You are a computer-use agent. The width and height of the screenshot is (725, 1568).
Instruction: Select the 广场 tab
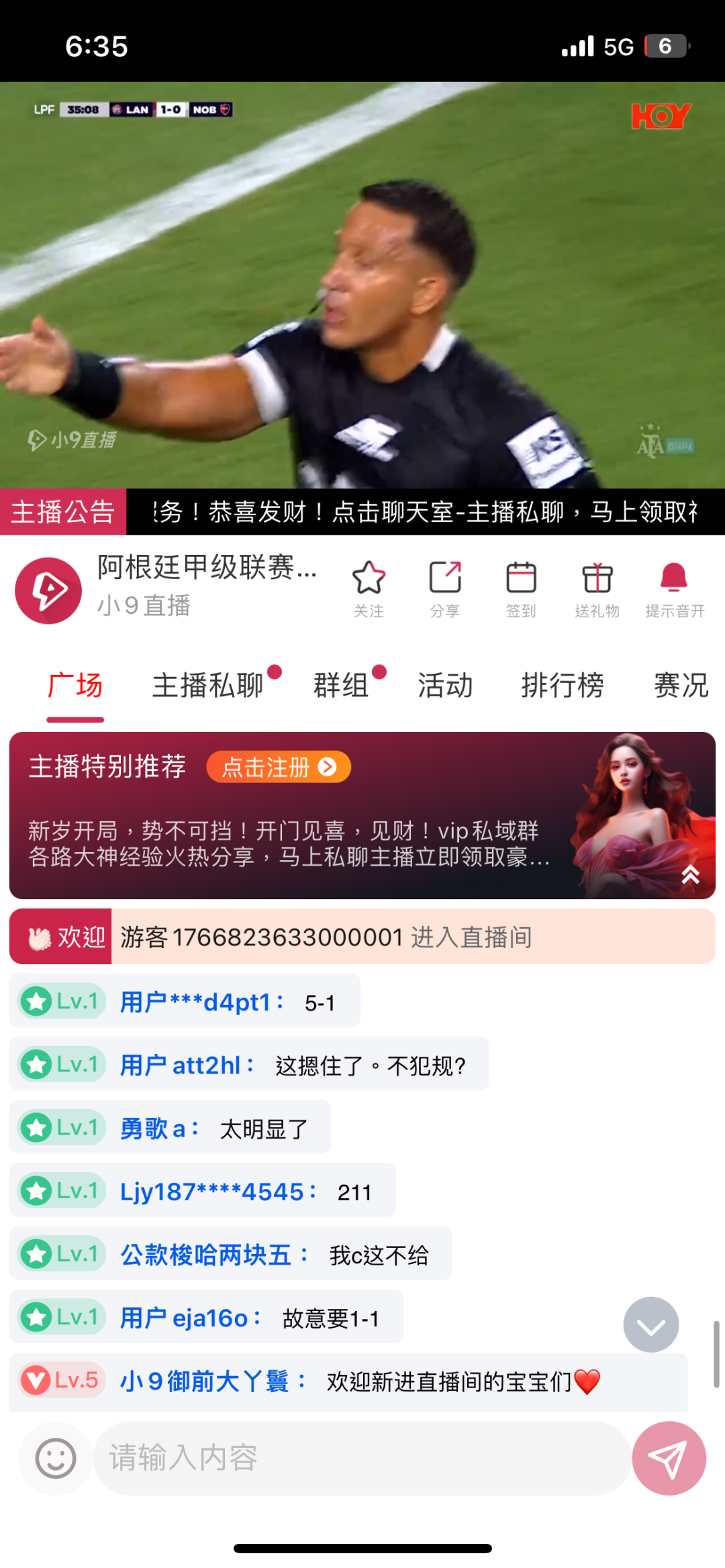click(x=75, y=686)
